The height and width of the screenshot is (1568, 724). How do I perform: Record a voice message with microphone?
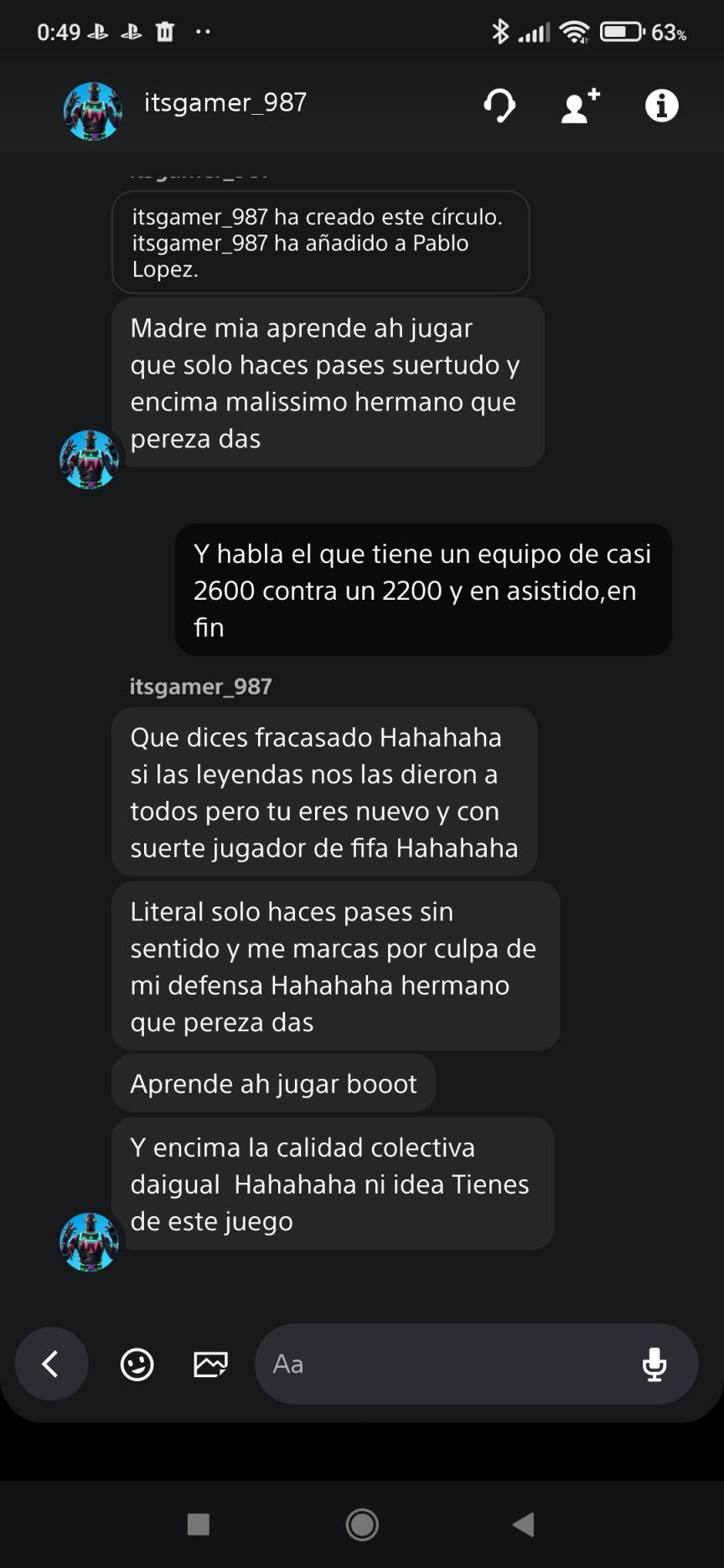click(654, 1364)
